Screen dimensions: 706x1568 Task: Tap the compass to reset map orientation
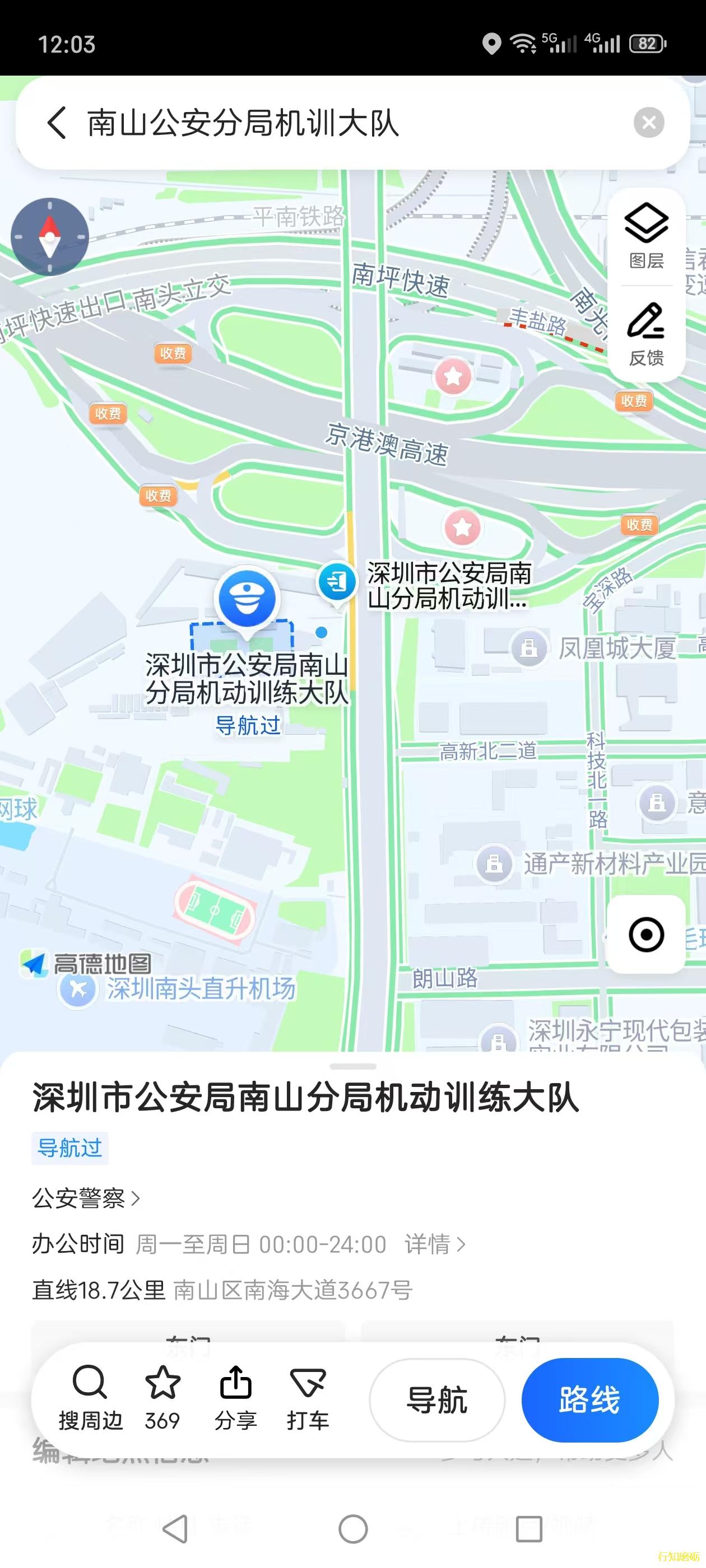50,237
